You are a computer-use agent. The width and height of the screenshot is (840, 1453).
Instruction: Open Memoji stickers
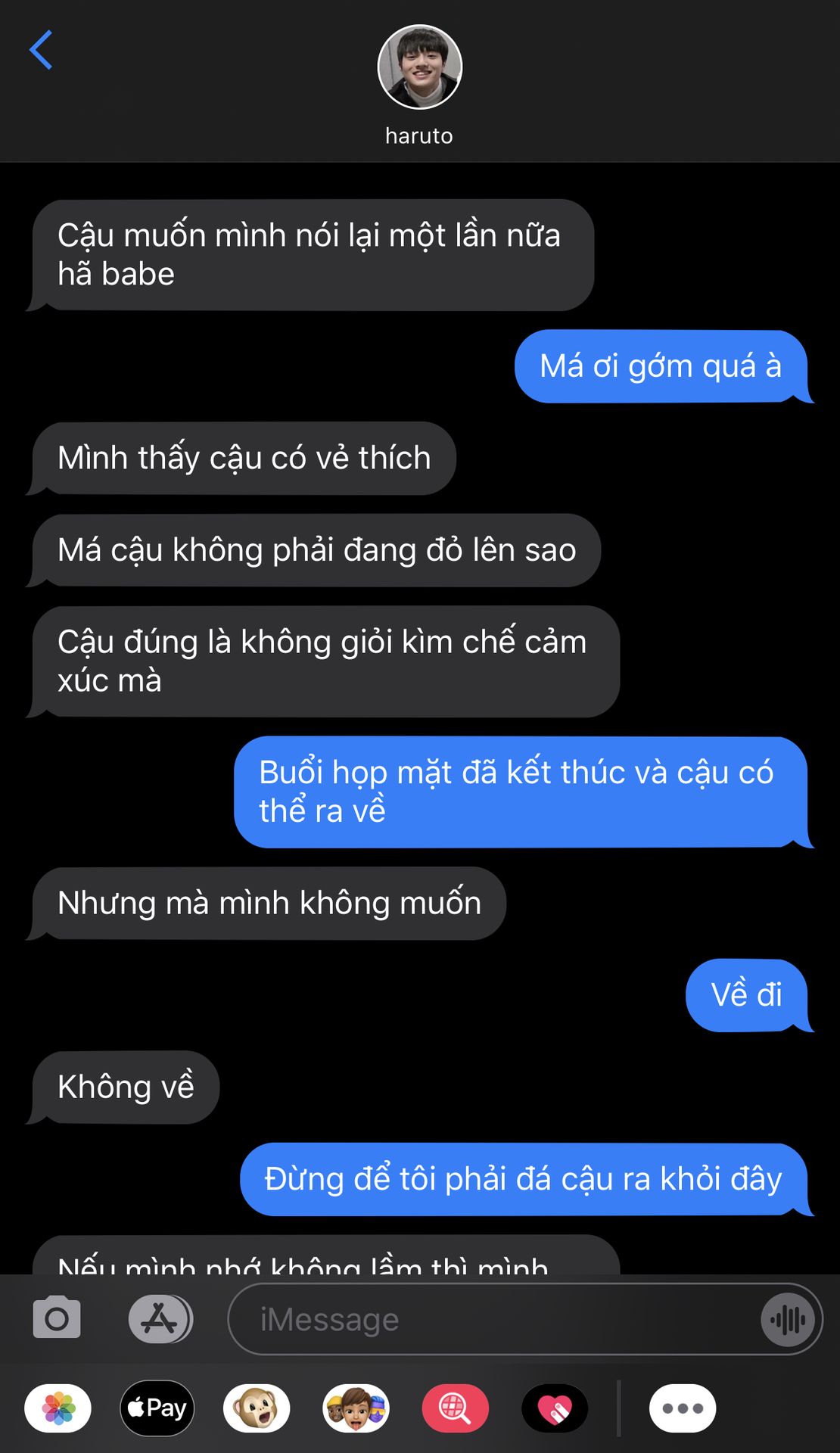pos(356,1408)
